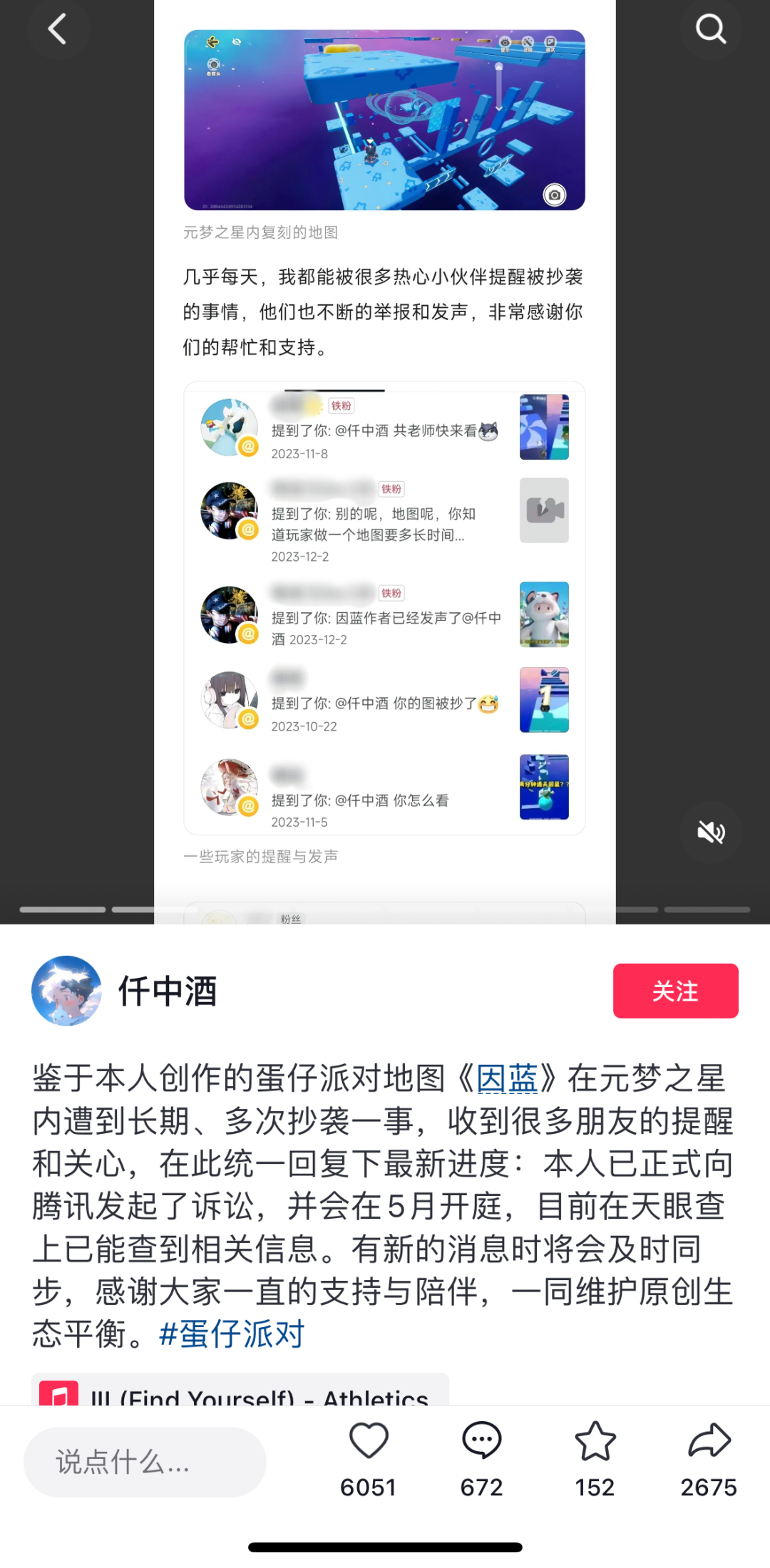This screenshot has height=1568, width=770.
Task: Follow 仟中酒 with the 关注 button
Action: pos(675,991)
